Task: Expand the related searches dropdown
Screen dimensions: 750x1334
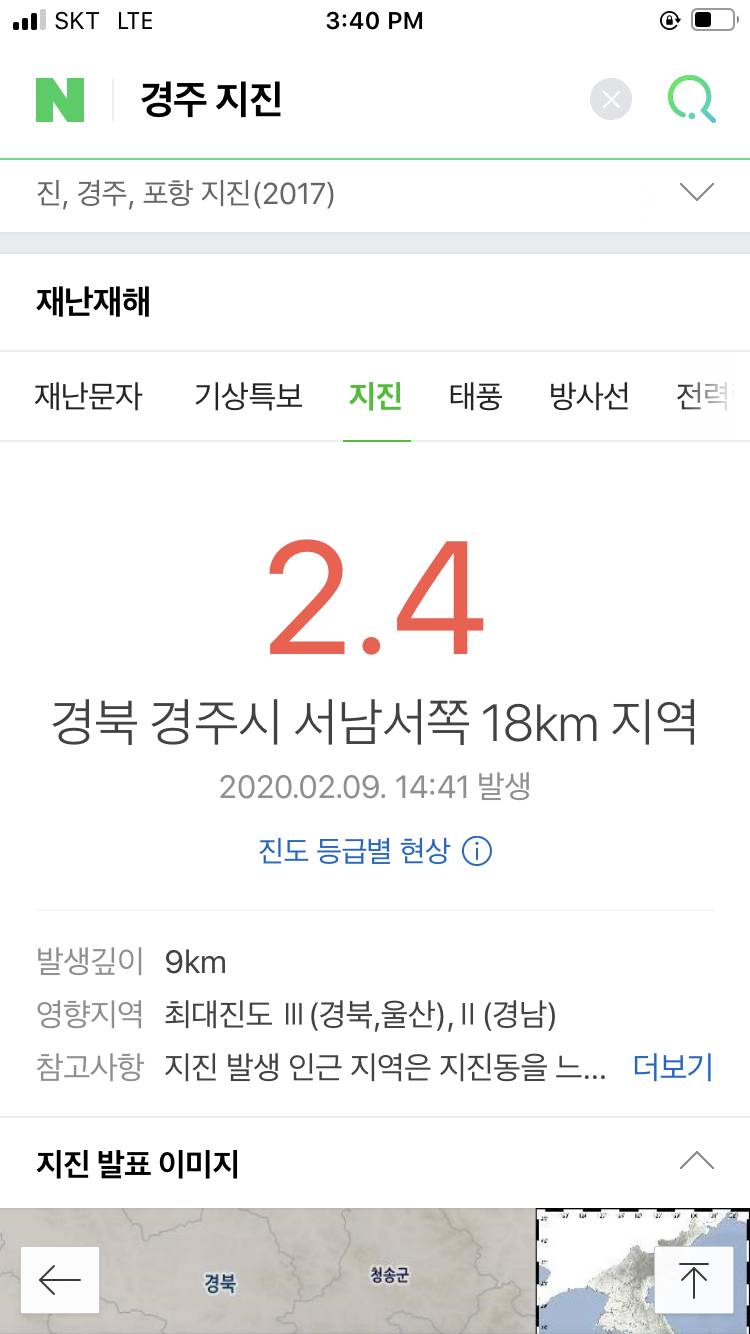Action: [x=696, y=192]
